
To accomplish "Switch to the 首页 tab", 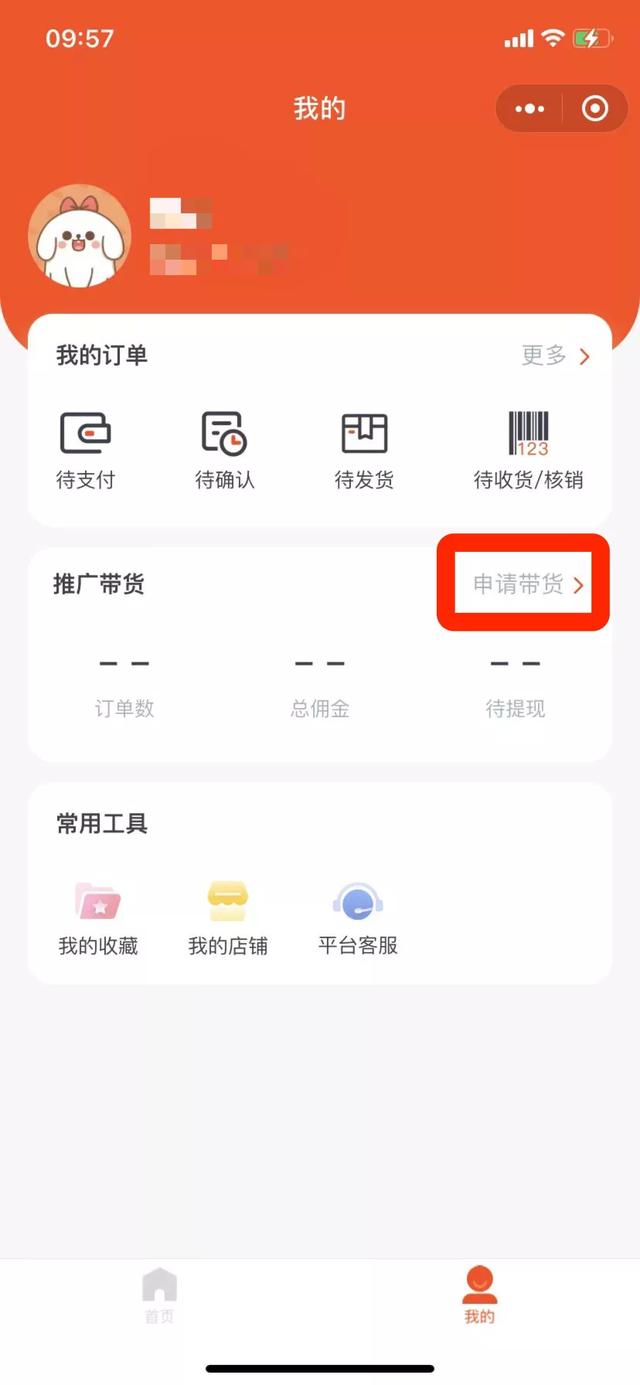I will click(x=159, y=1295).
